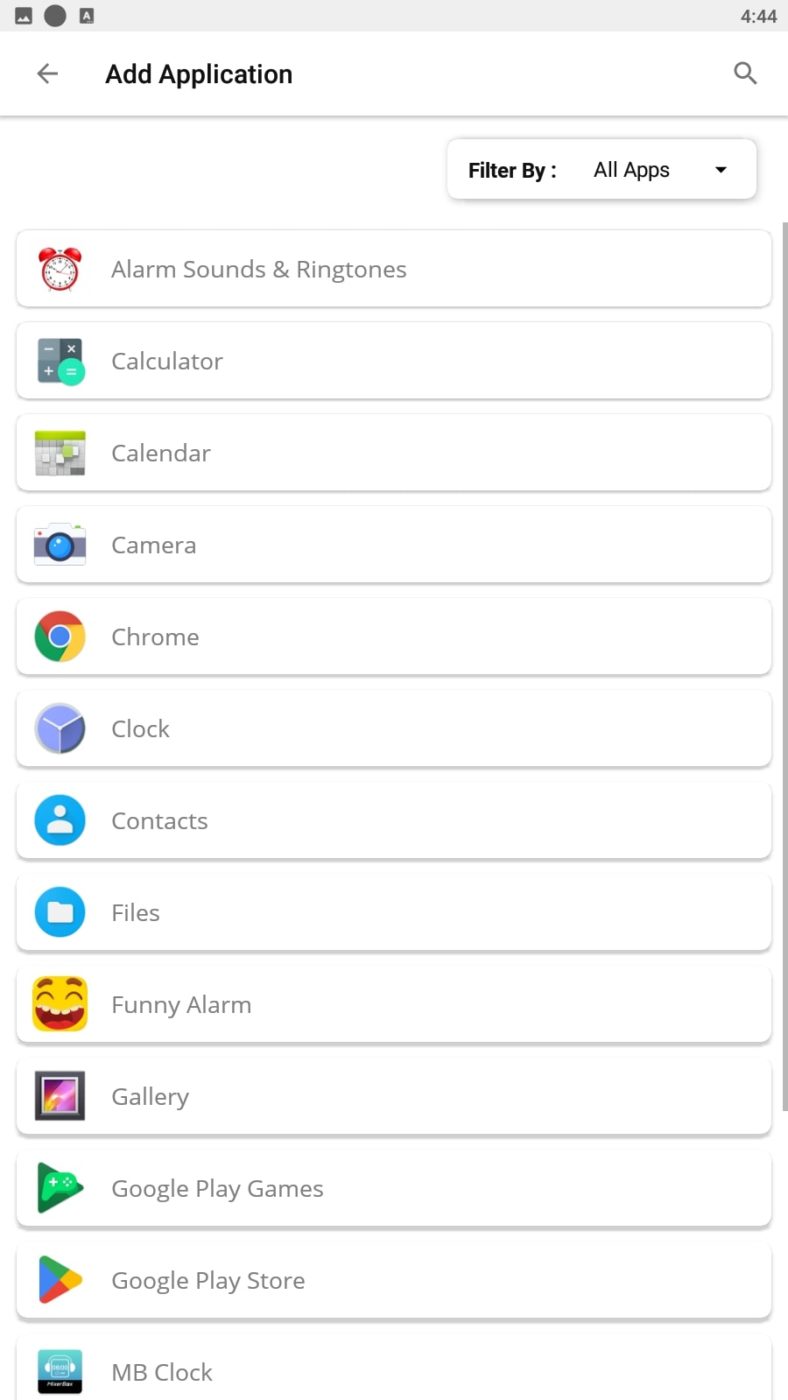Tap the Add Application title

[x=198, y=73]
